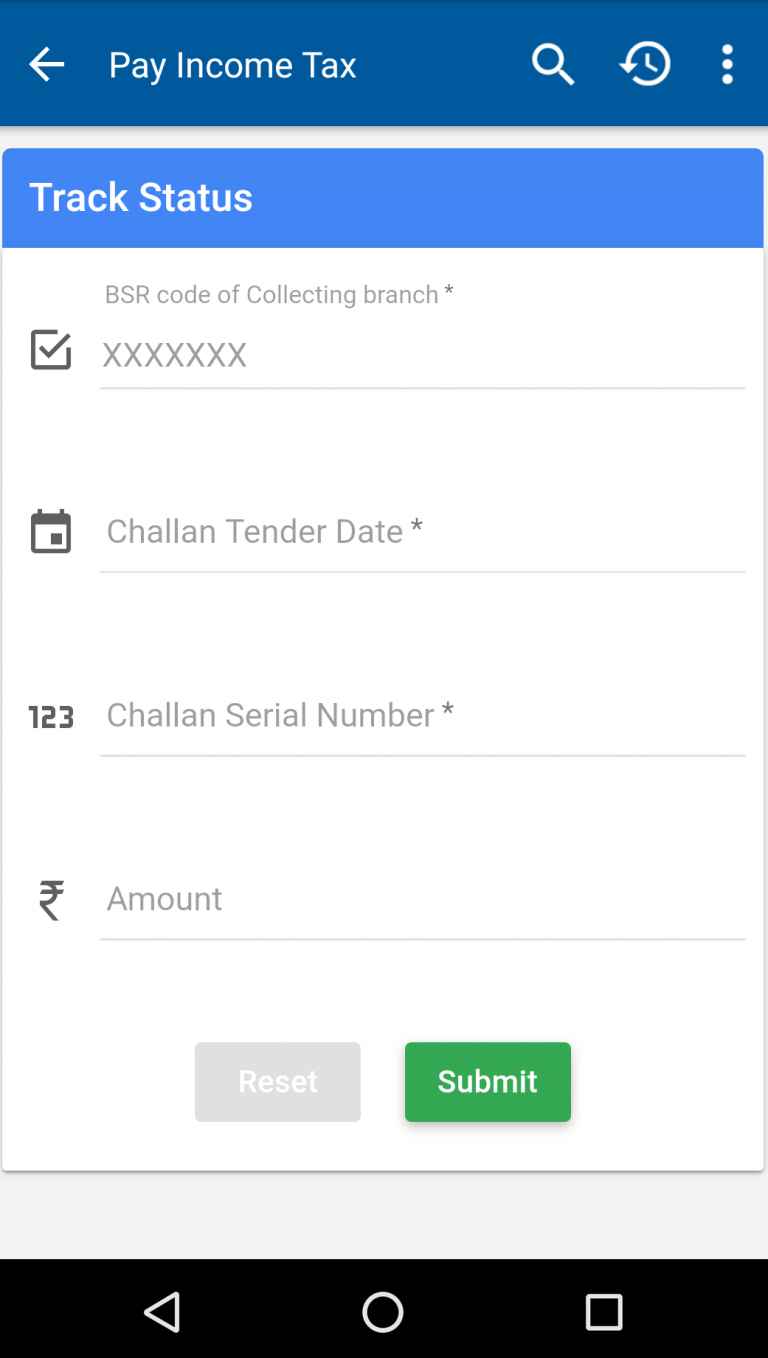Select the Pay Income Tax title
Viewport: 768px width, 1358px height.
tap(232, 64)
